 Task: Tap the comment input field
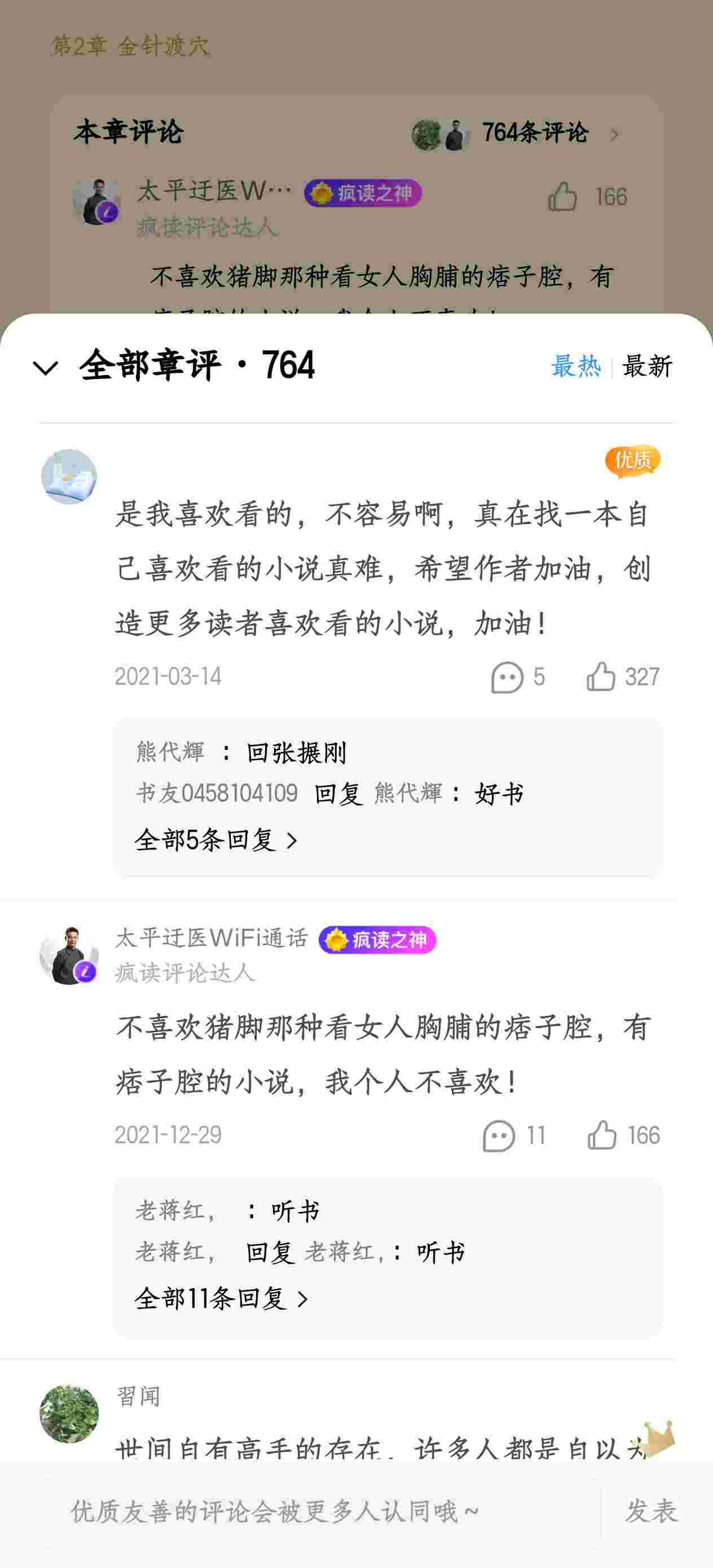pos(305,1512)
